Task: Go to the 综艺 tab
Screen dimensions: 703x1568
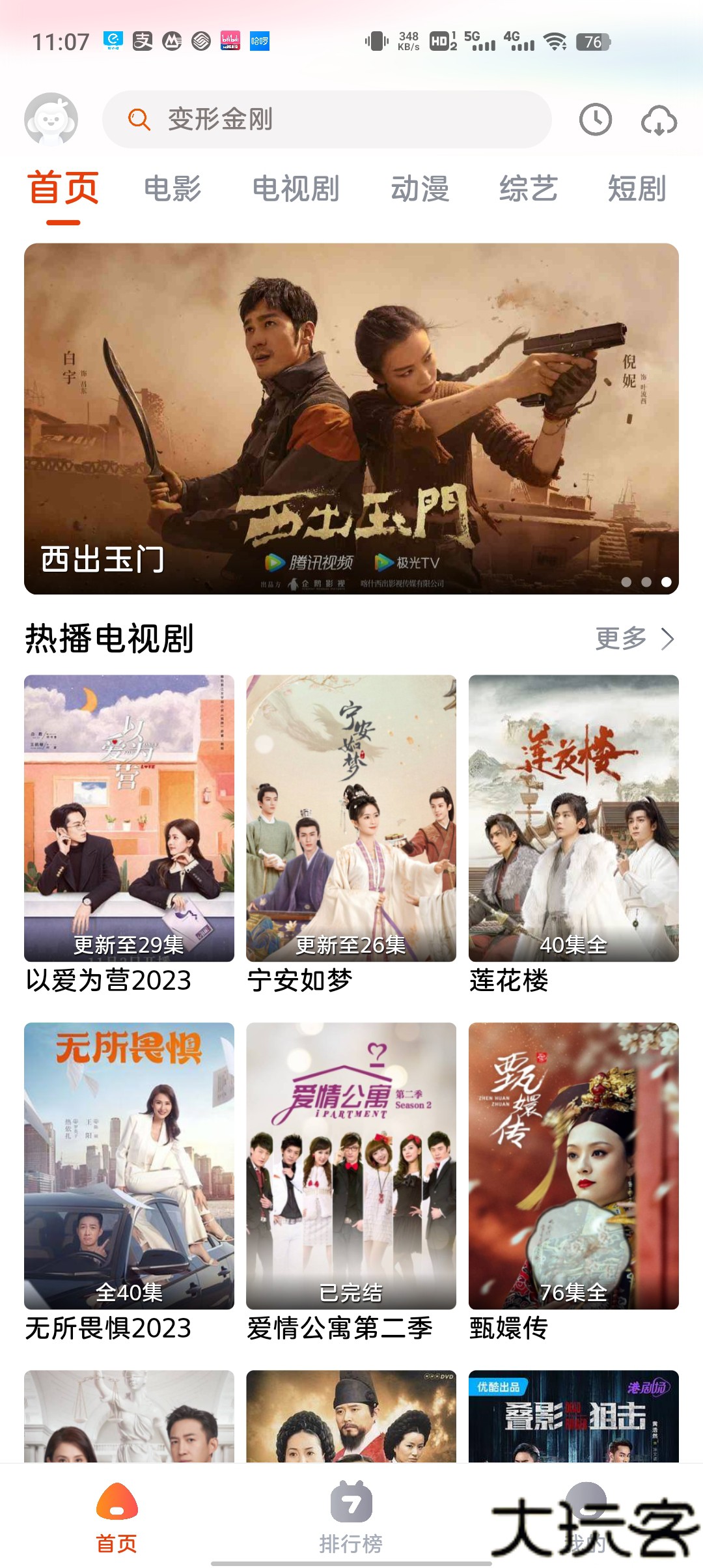Action: tap(528, 189)
